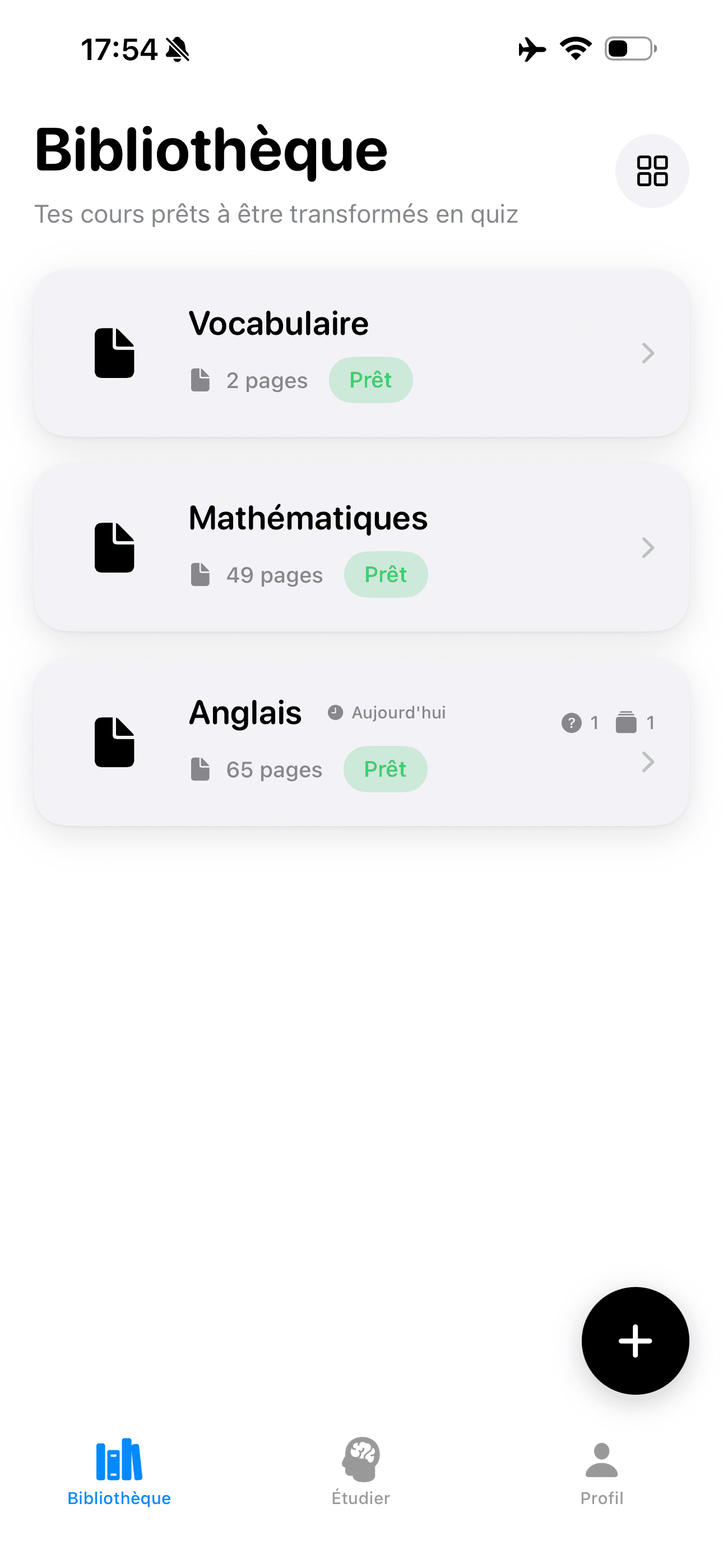723x1568 pixels.
Task: Add a new course with plus button
Action: pos(635,1340)
